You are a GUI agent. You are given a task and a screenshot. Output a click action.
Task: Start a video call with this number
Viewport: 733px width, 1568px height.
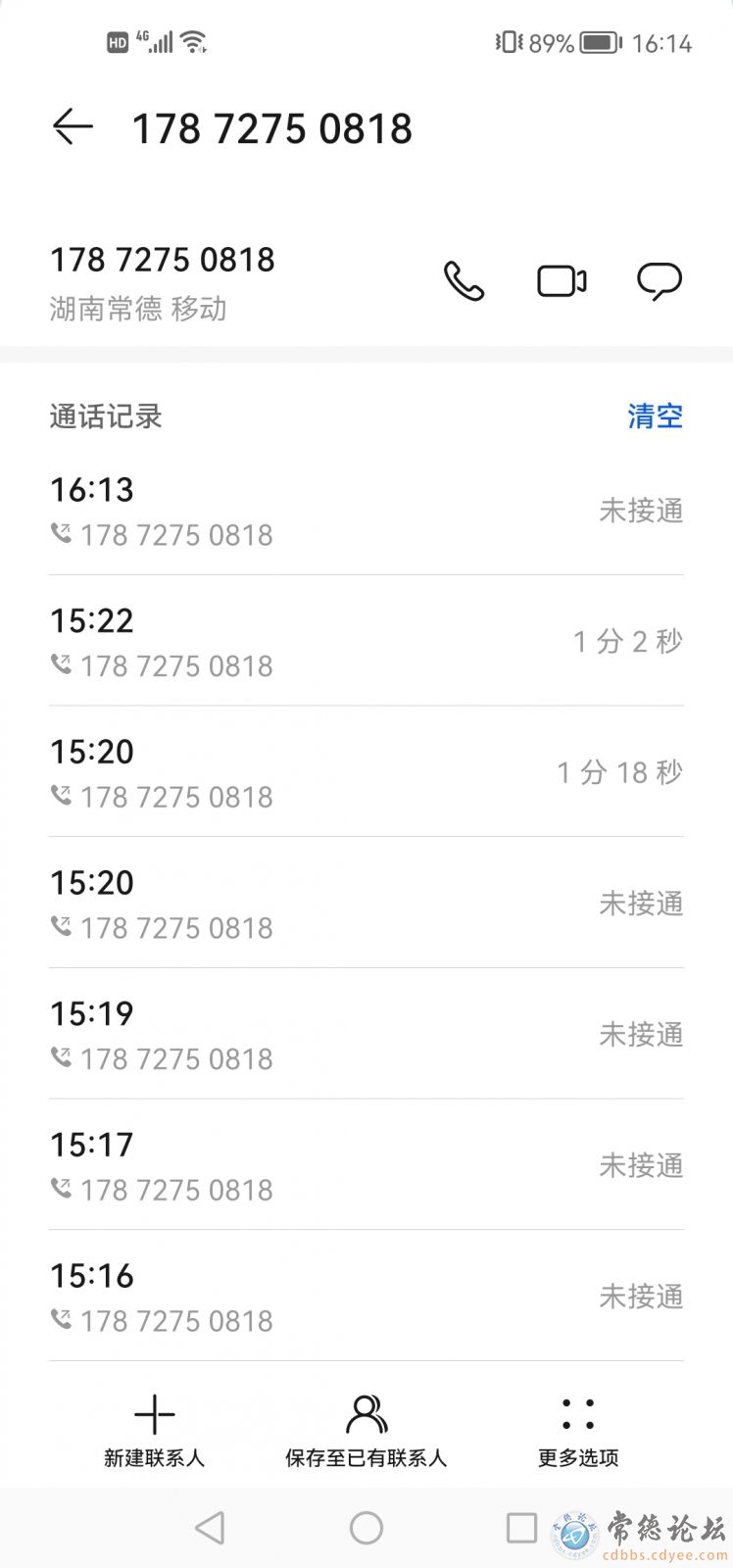pyautogui.click(x=562, y=281)
